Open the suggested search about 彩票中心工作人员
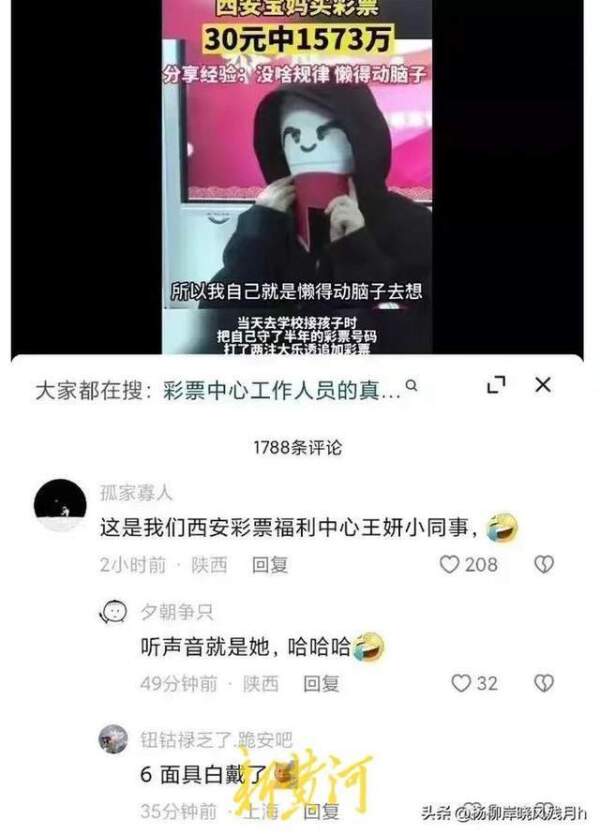The width and height of the screenshot is (600, 834). tap(282, 390)
